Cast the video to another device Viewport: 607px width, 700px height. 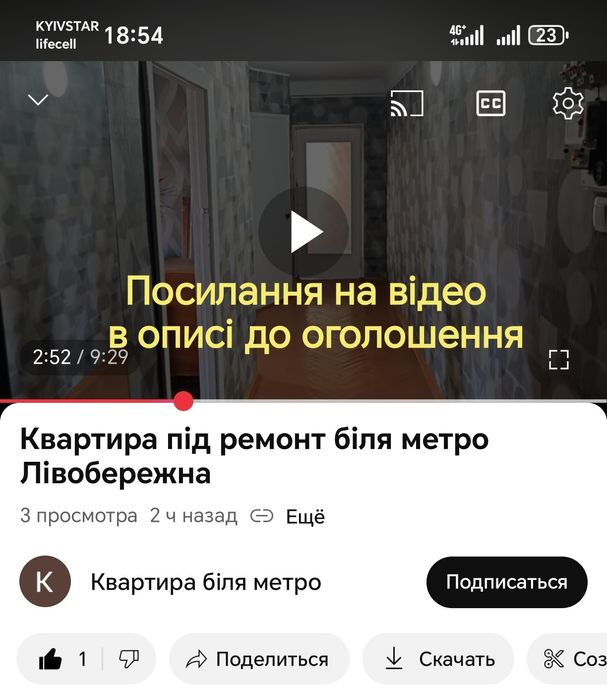[x=407, y=103]
